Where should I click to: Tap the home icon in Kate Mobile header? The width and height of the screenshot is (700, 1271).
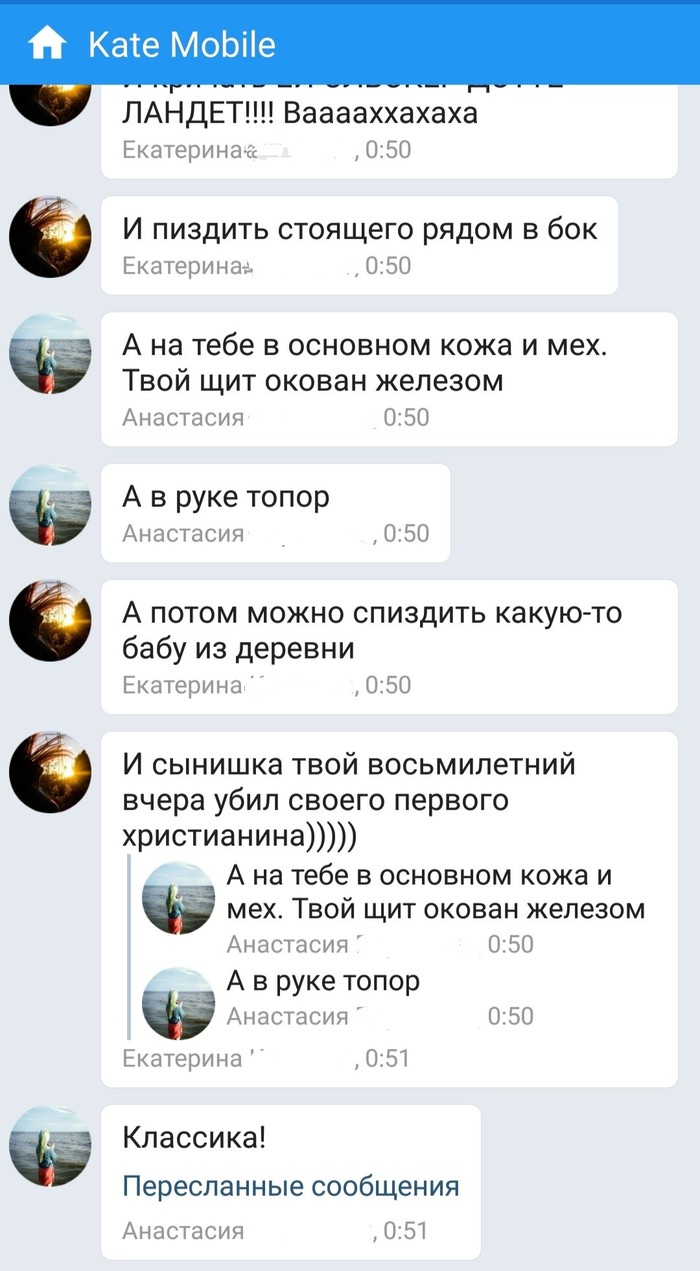(x=47, y=43)
